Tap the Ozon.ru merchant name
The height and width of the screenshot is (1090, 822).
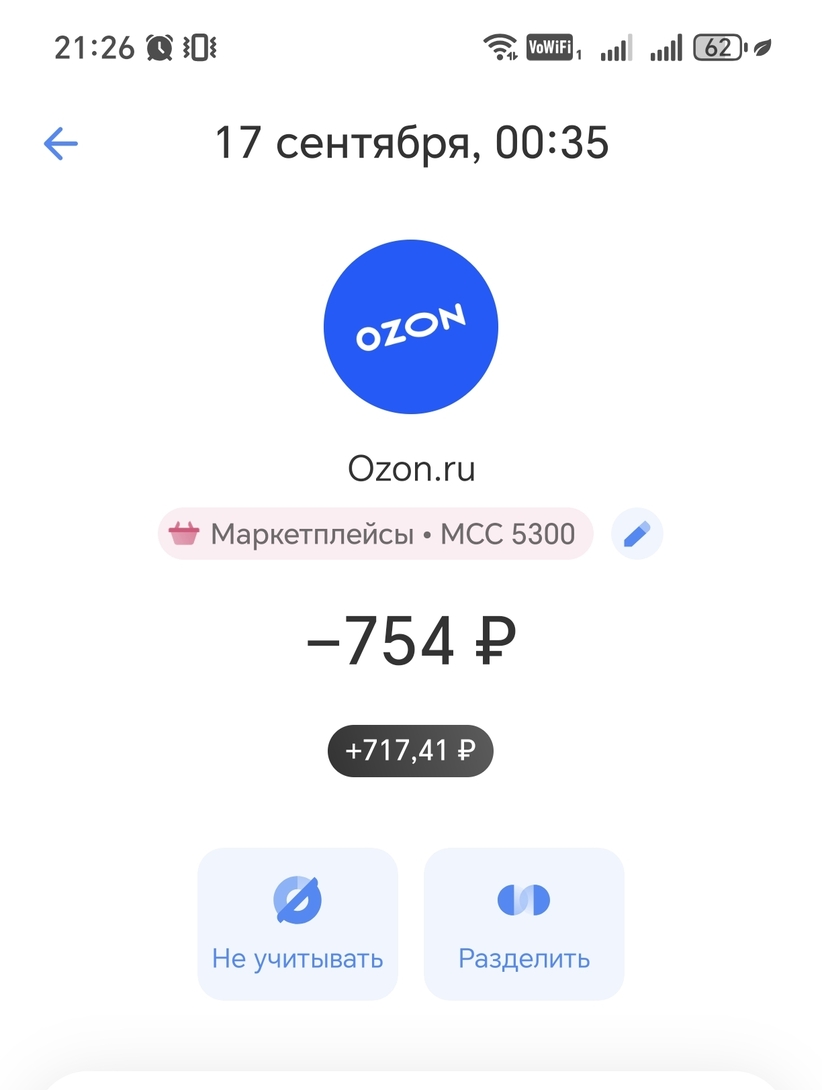[411, 468]
